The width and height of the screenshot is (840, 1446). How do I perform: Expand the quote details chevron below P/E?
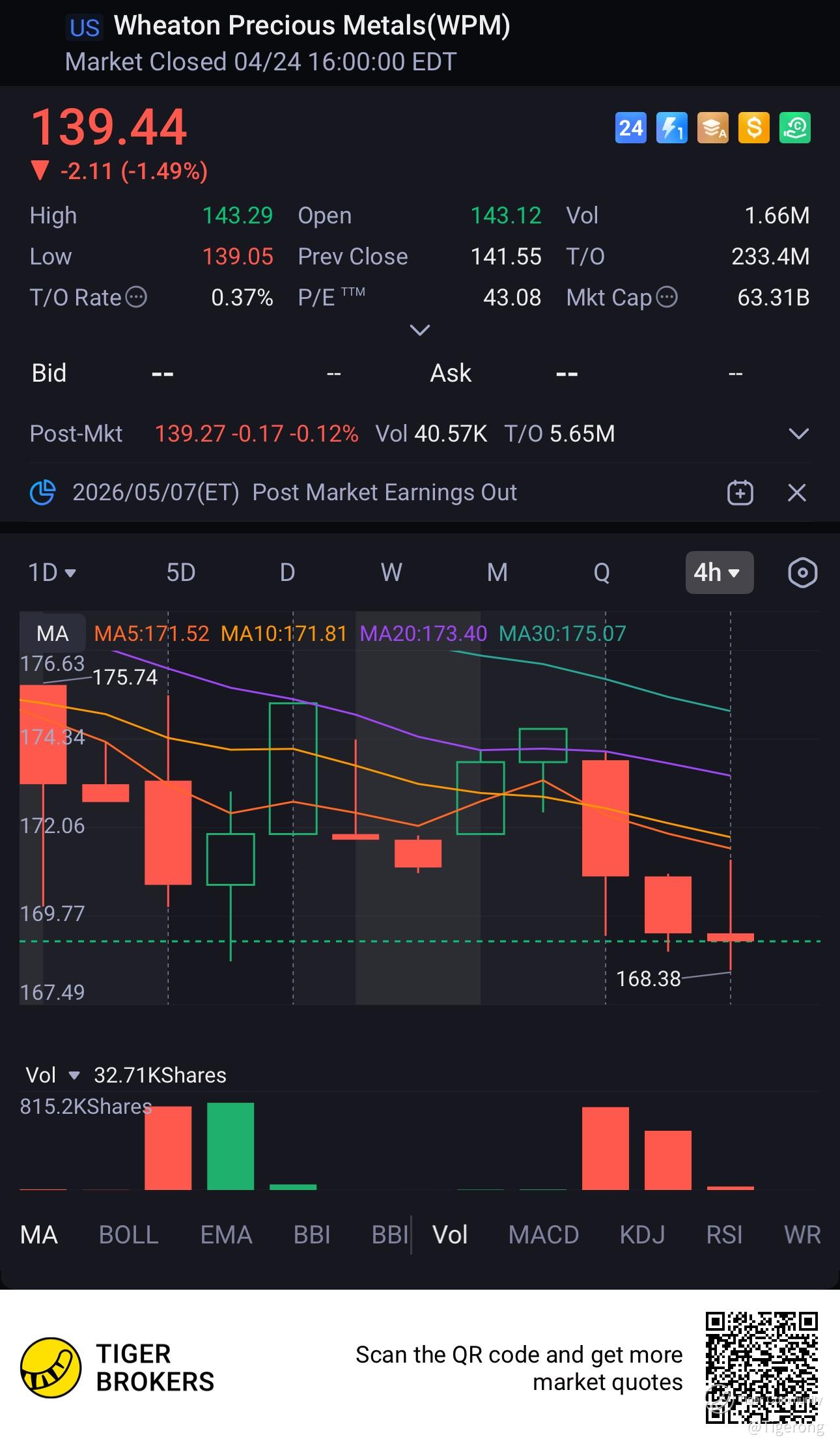tap(420, 330)
